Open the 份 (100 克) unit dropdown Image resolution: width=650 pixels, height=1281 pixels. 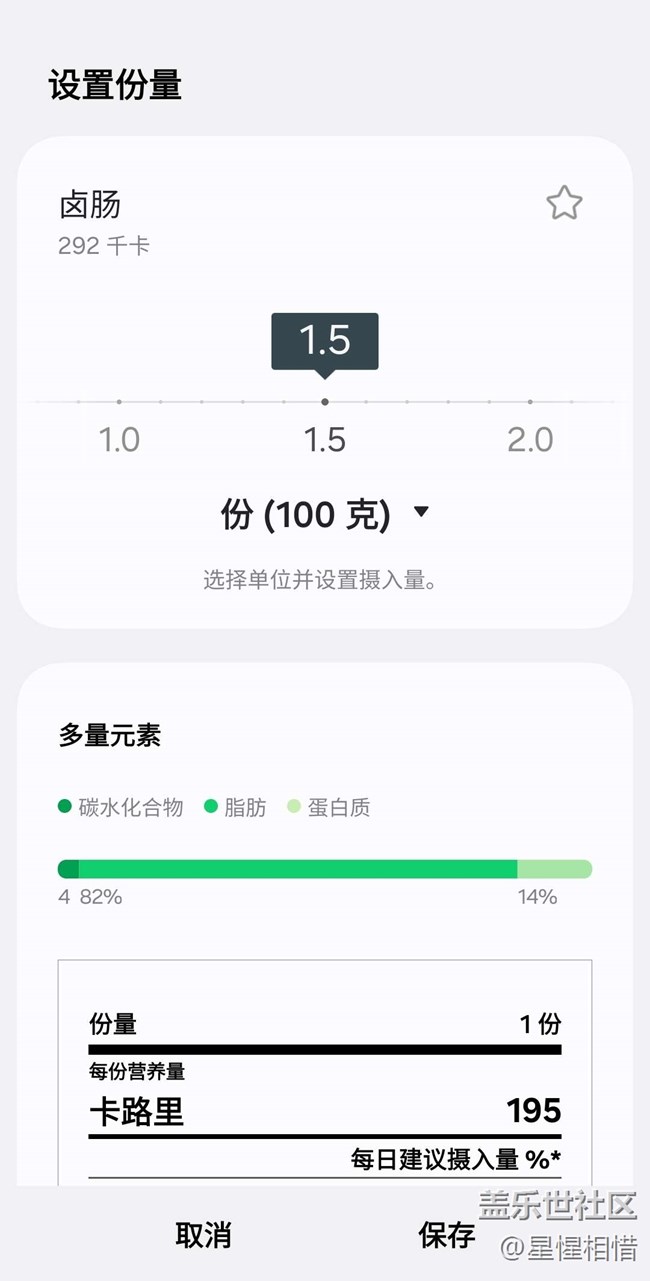[x=325, y=515]
